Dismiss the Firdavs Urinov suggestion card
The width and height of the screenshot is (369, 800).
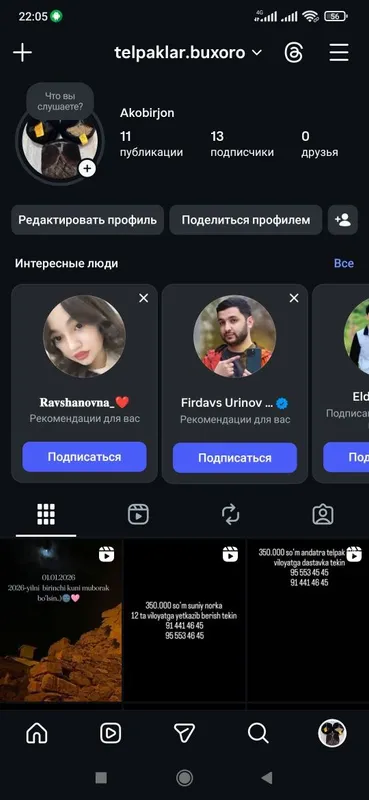click(294, 298)
